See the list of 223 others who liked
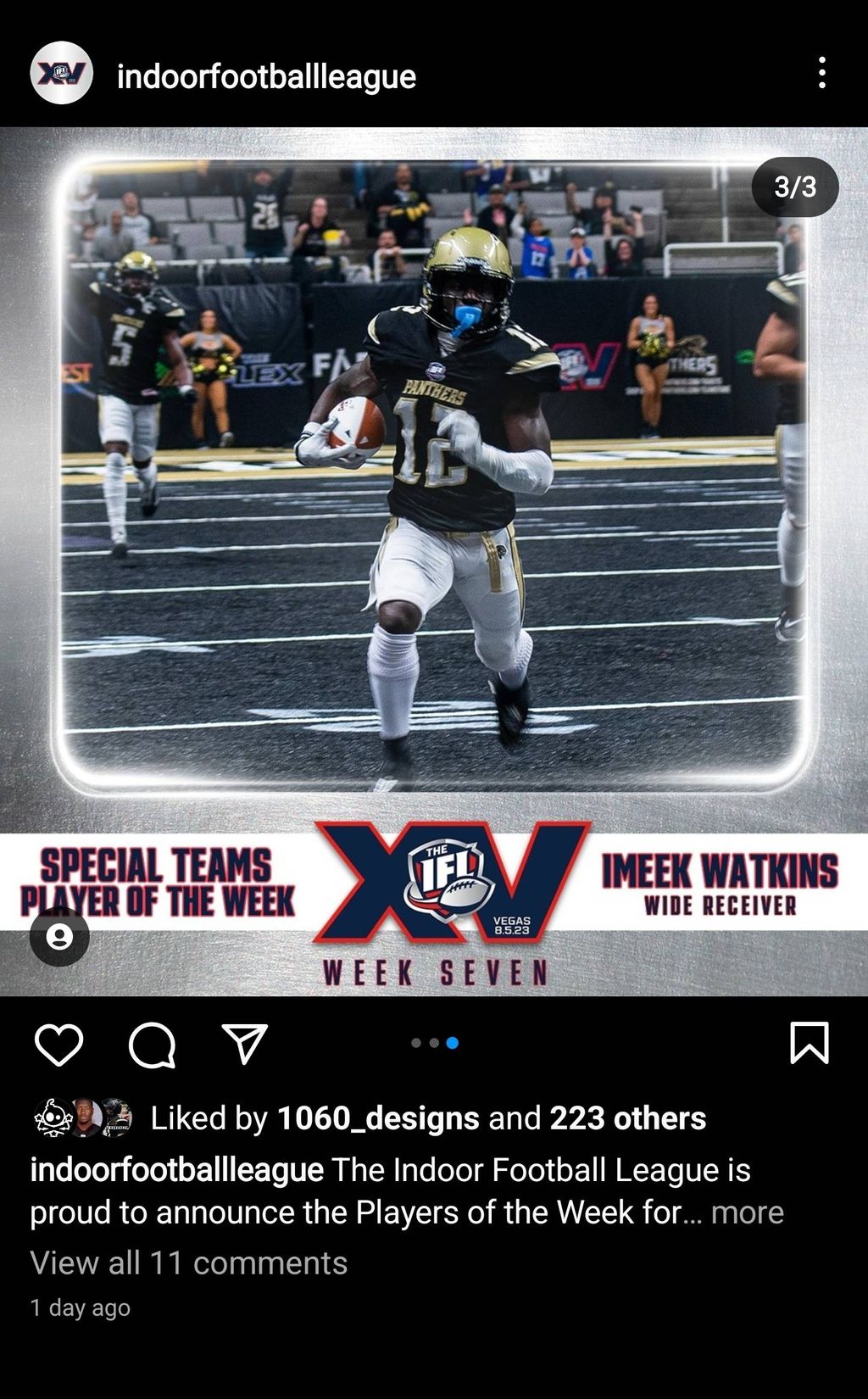The image size is (868, 1399). coord(627,1118)
